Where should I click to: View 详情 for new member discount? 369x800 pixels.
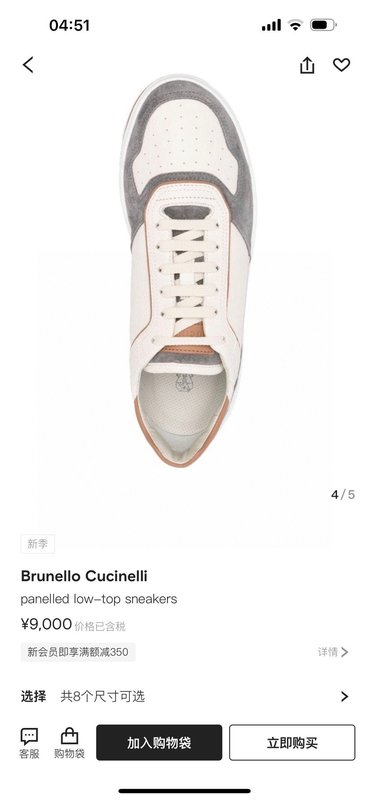333,652
